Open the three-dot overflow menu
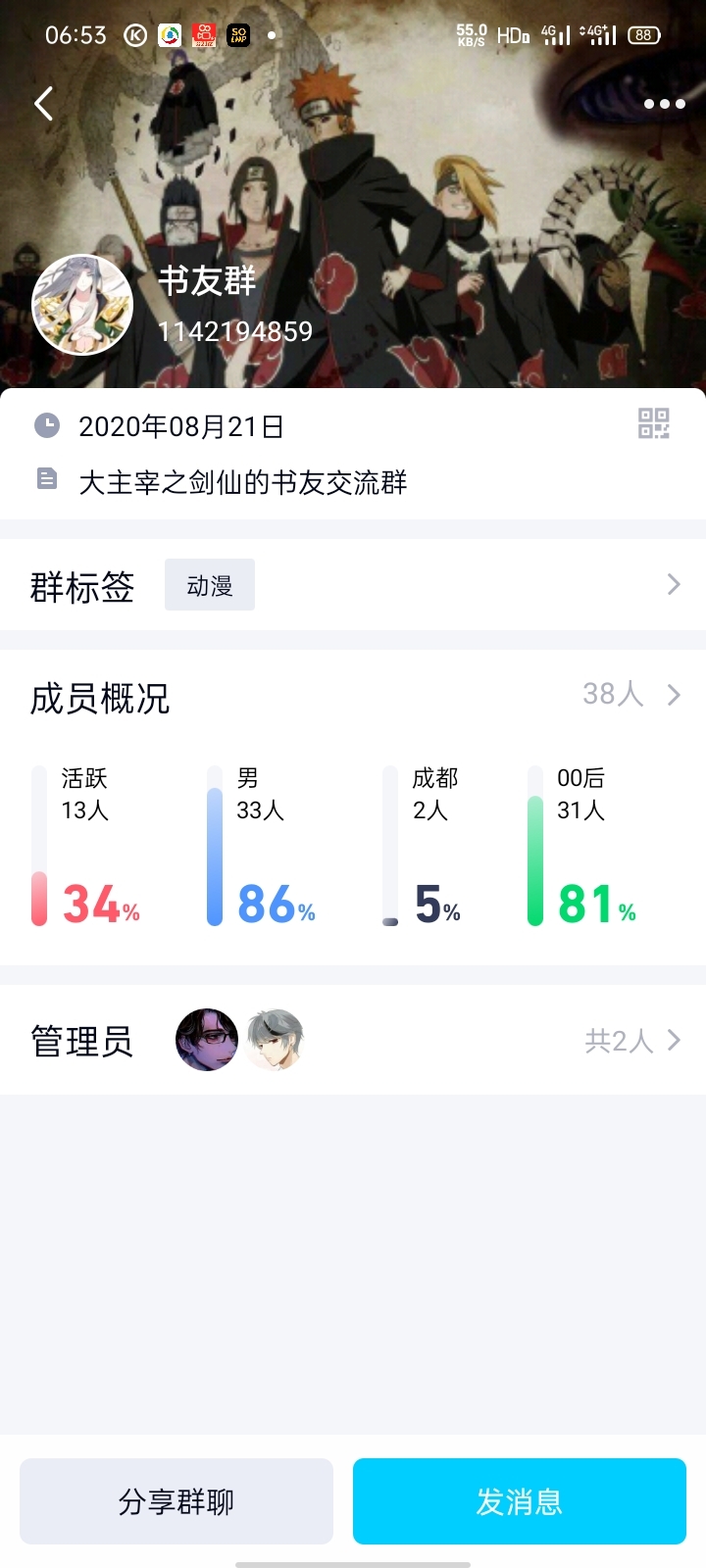The height and width of the screenshot is (1568, 706). [x=664, y=104]
